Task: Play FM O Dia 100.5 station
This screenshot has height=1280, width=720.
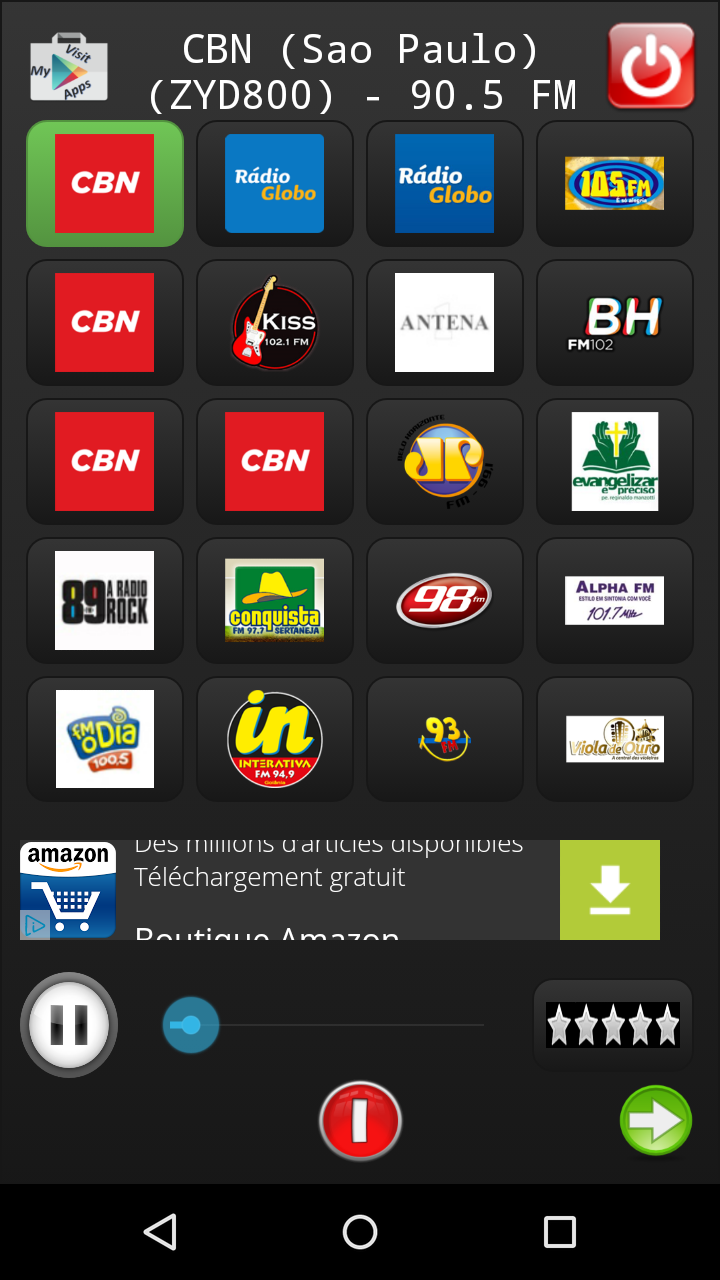Action: [105, 739]
